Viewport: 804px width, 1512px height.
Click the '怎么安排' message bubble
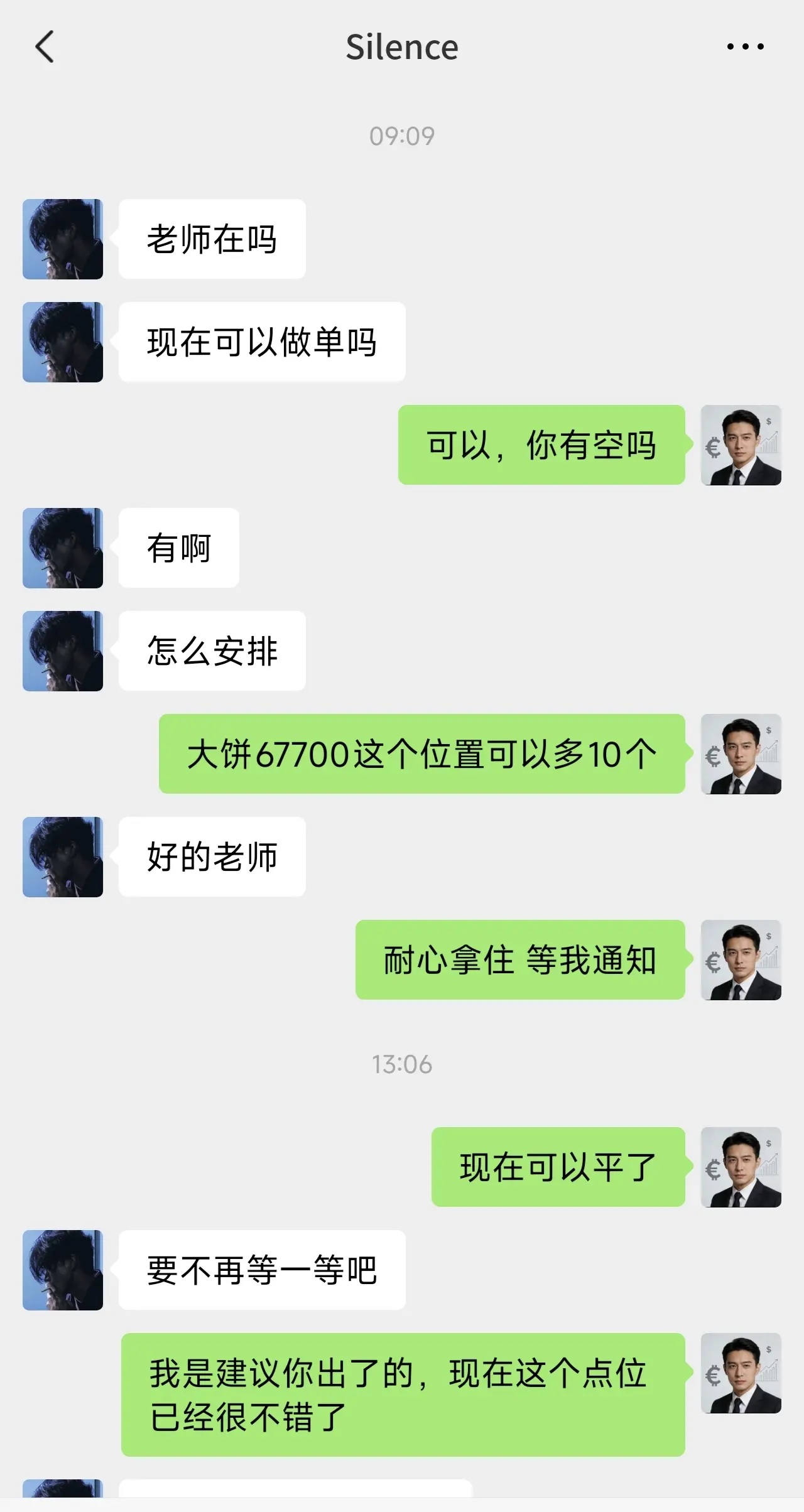pyautogui.click(x=212, y=651)
